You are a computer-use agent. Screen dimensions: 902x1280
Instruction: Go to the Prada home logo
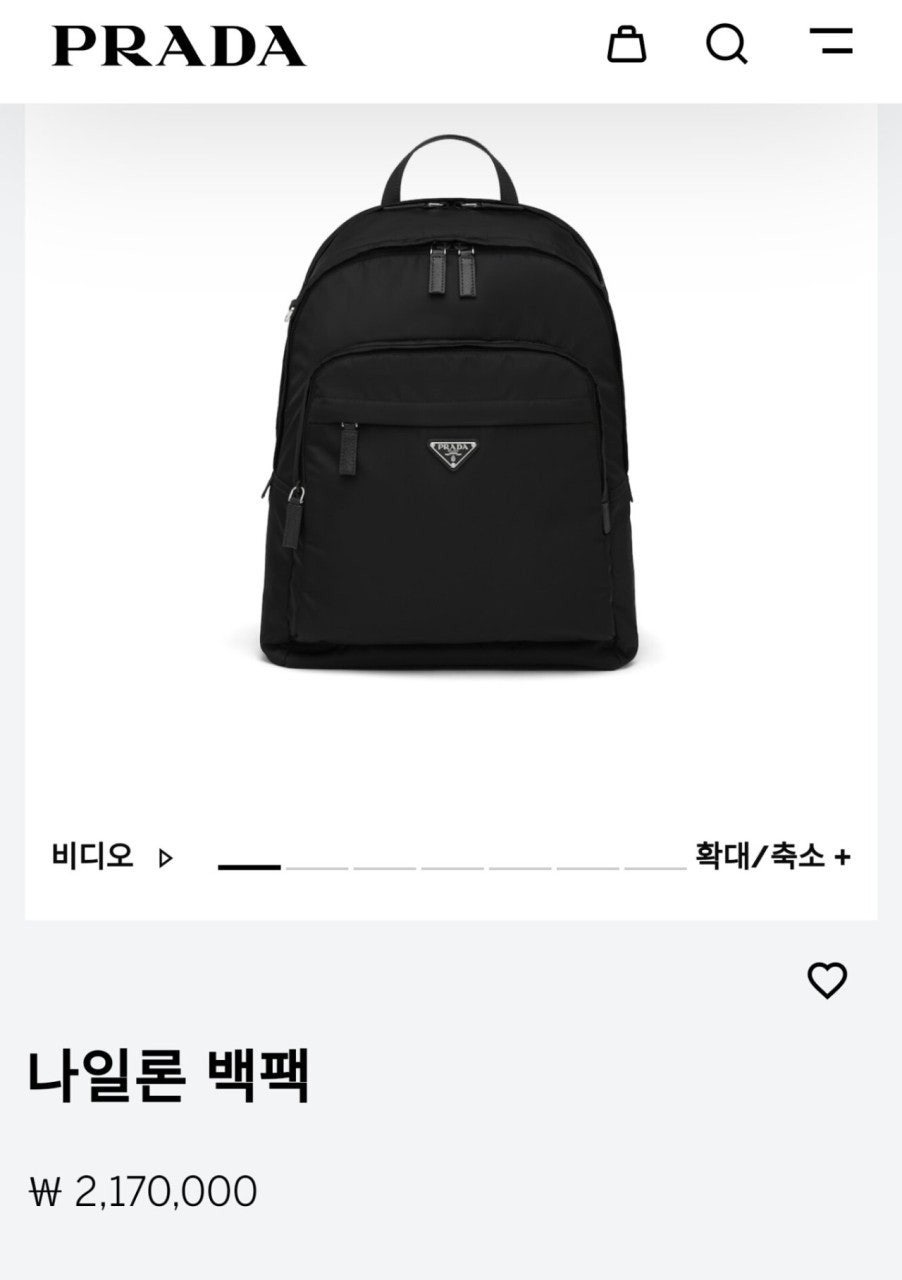pyautogui.click(x=179, y=46)
